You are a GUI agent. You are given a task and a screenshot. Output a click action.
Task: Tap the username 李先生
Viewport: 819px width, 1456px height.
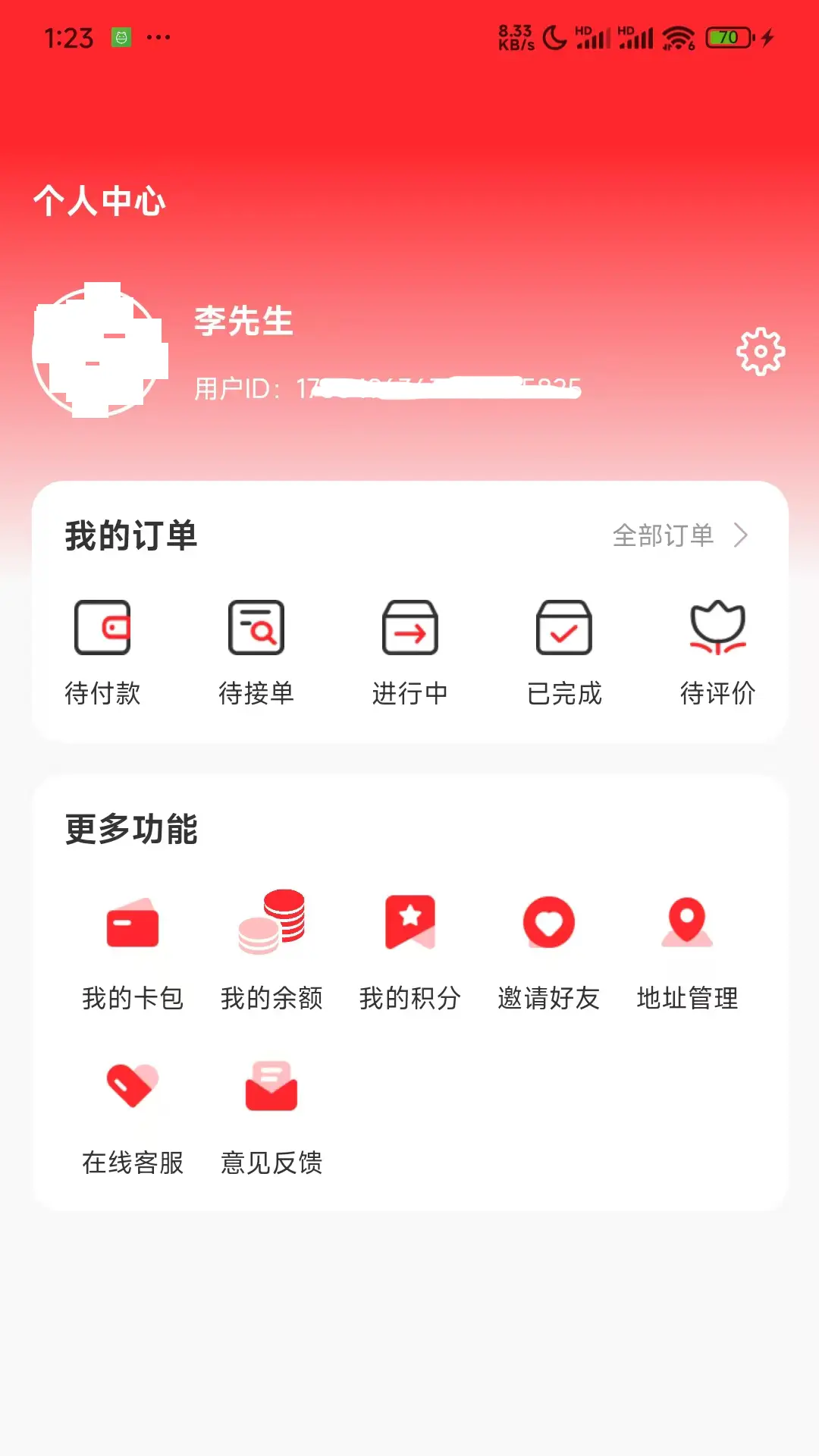[240, 323]
